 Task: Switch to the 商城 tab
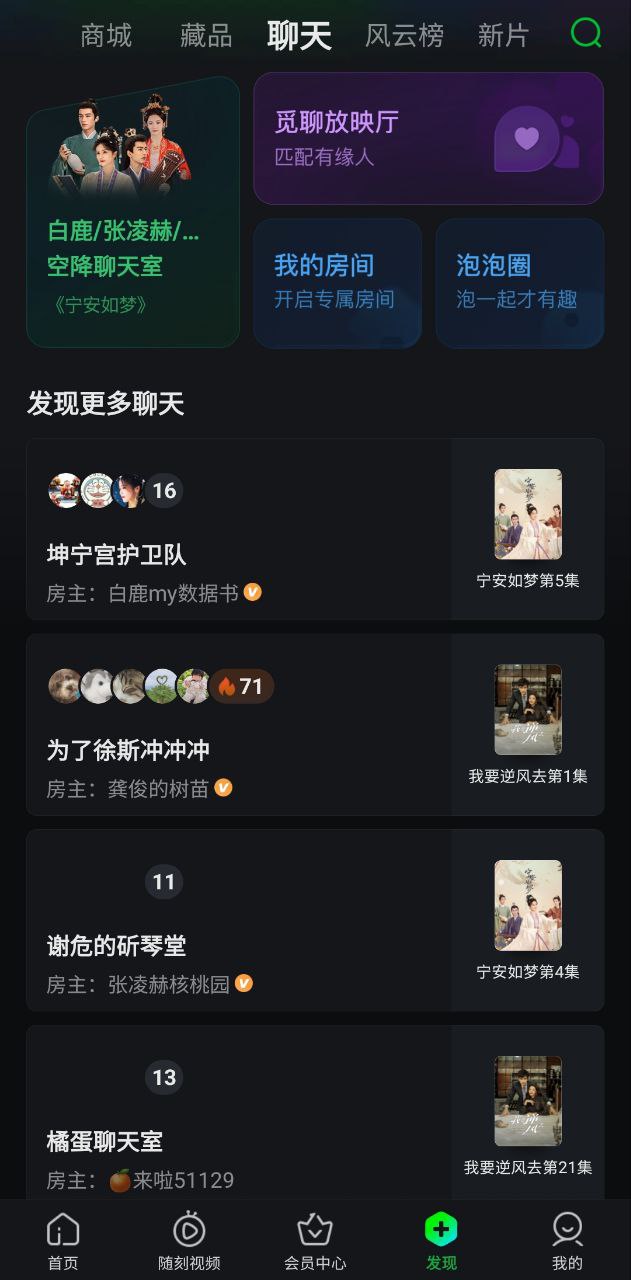click(106, 37)
